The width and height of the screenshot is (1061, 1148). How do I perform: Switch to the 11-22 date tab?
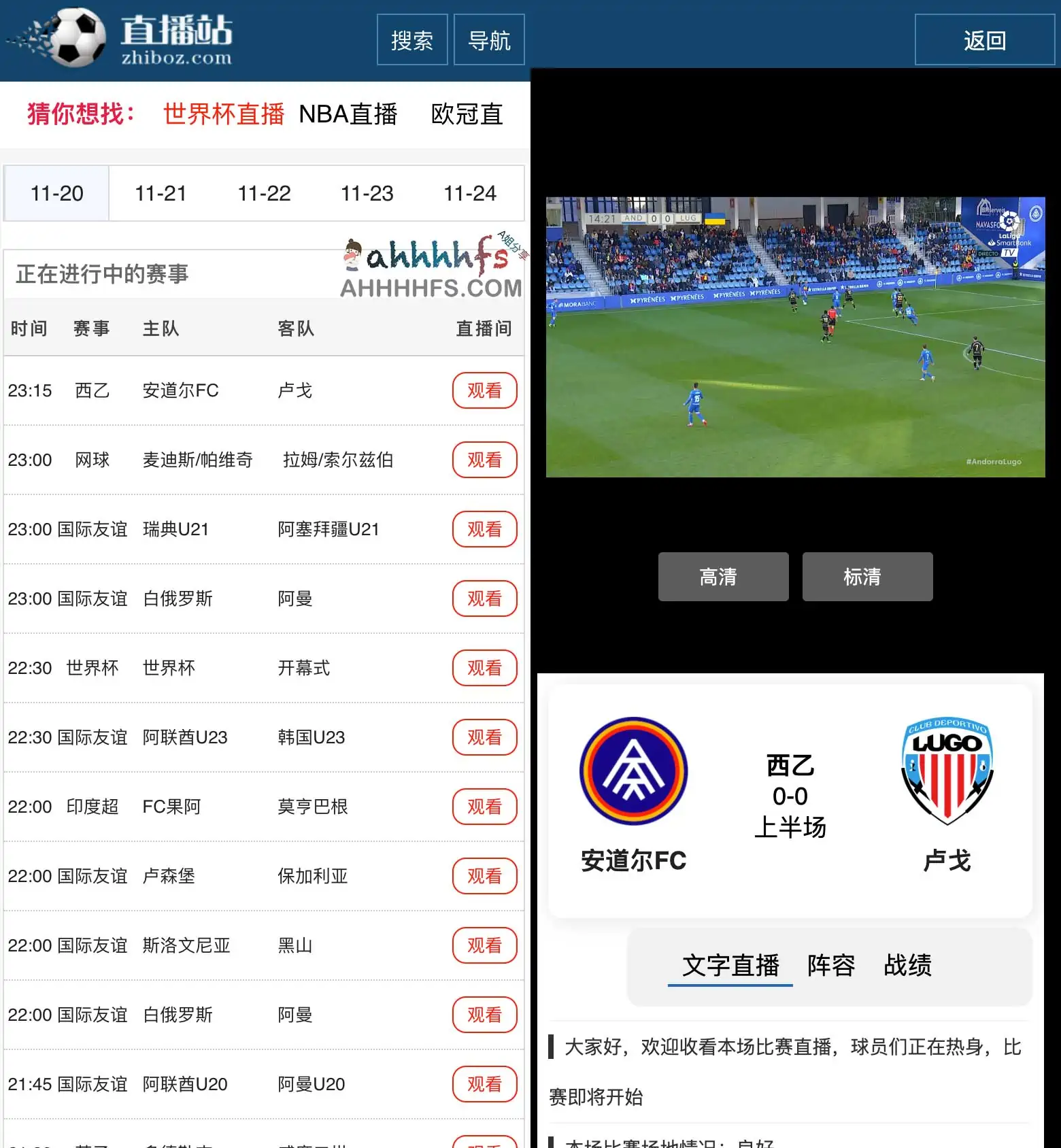pos(264,194)
